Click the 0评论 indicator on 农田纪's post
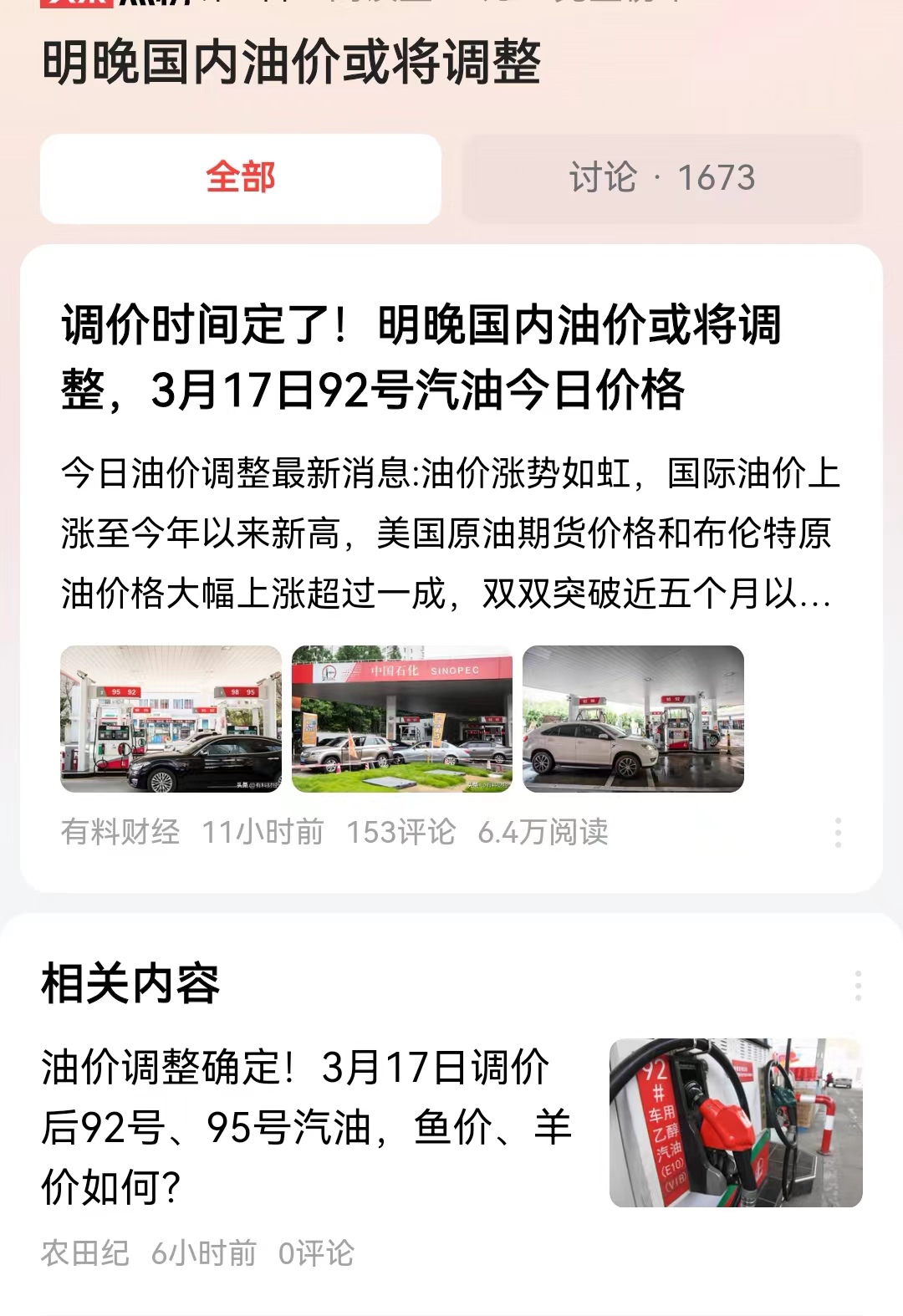This screenshot has width=903, height=1316. click(x=316, y=1253)
